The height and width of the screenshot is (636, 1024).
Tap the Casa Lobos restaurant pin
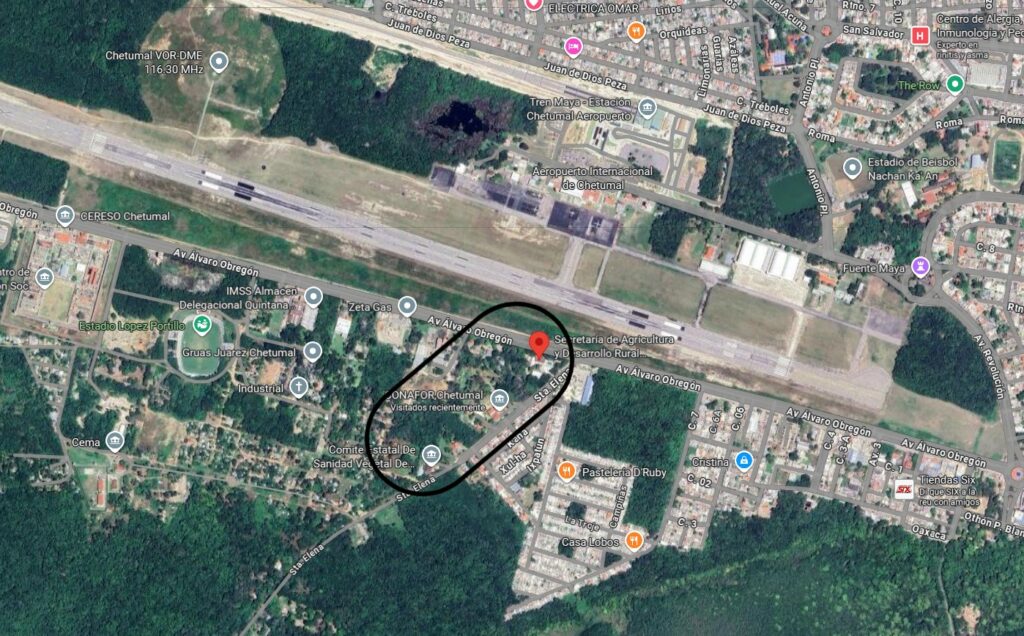(634, 541)
